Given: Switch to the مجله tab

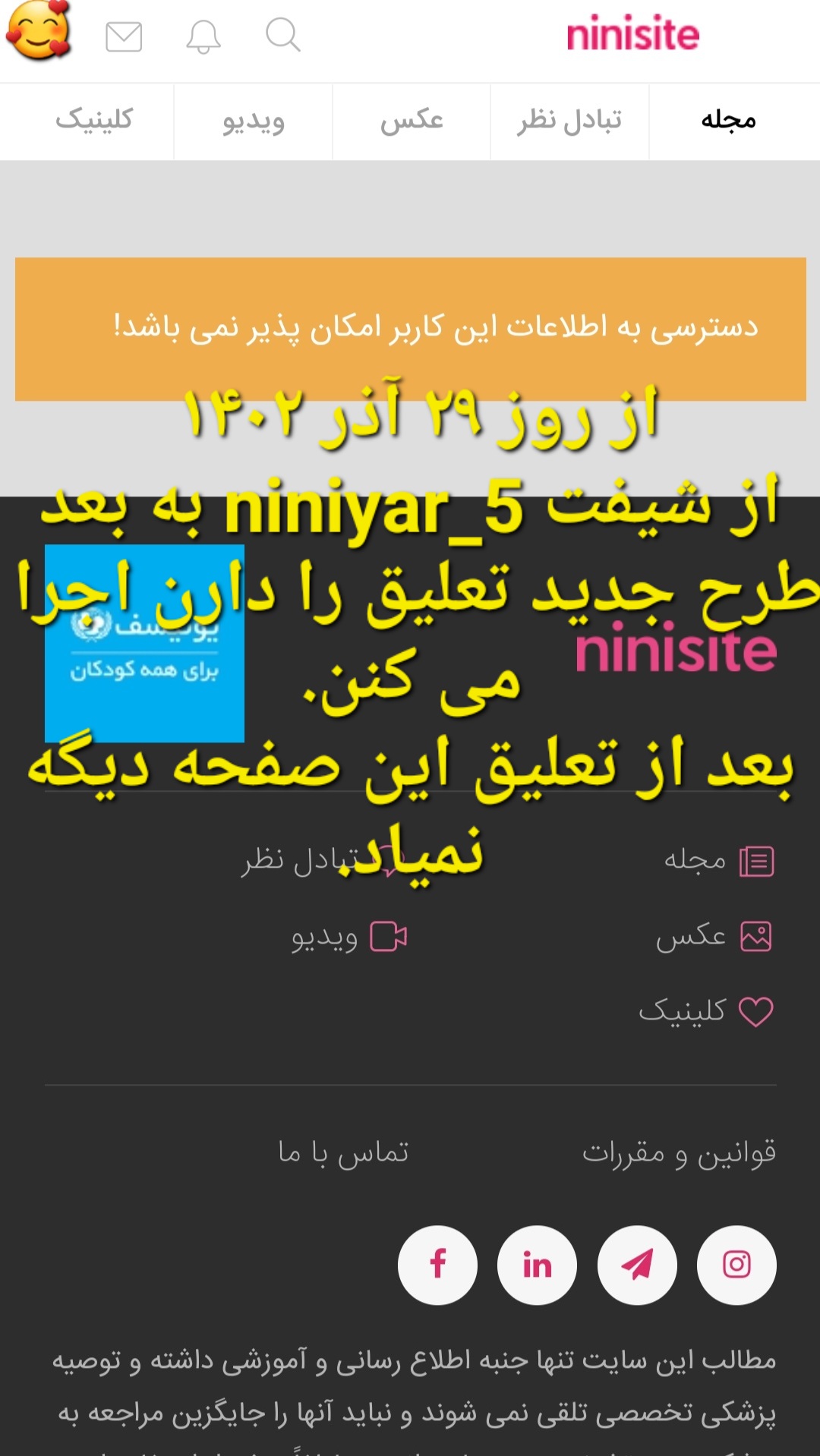Looking at the screenshot, I should [x=728, y=121].
